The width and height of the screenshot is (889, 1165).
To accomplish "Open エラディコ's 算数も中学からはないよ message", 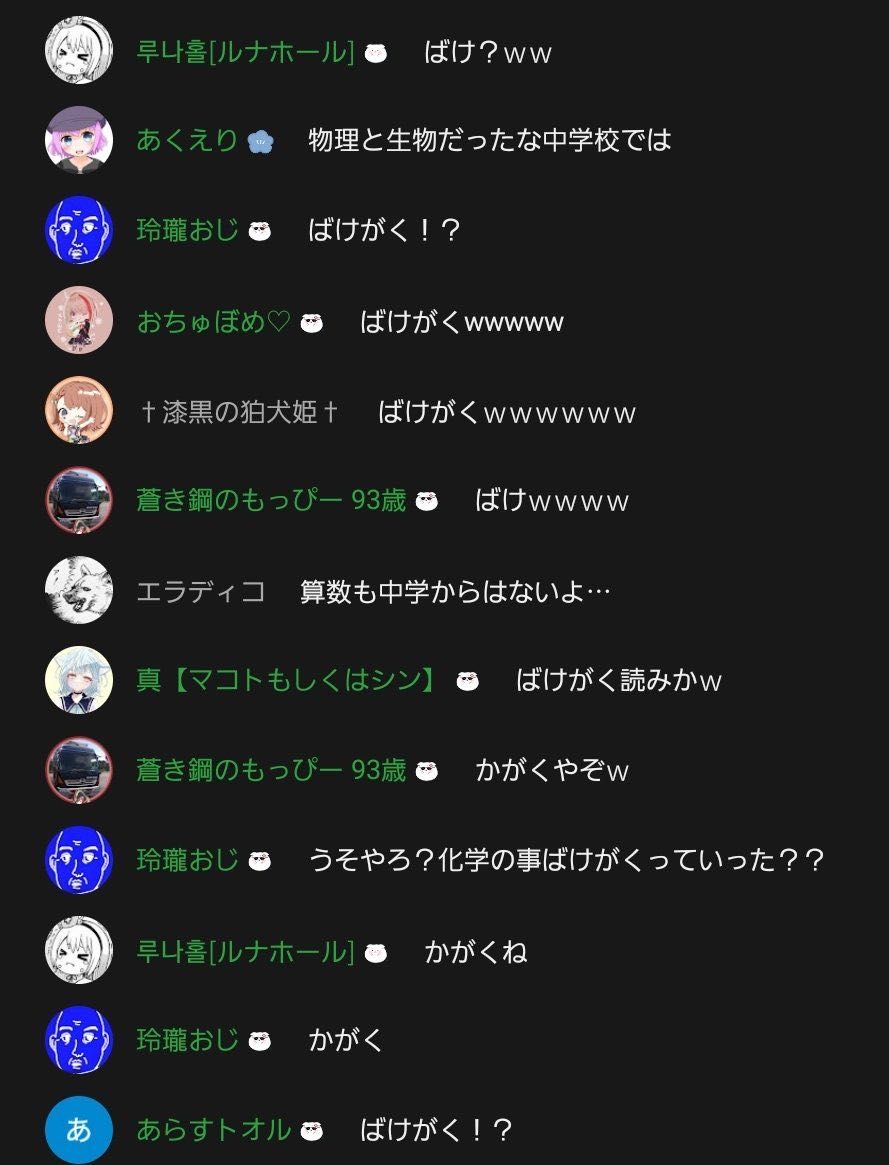I will pos(455,592).
